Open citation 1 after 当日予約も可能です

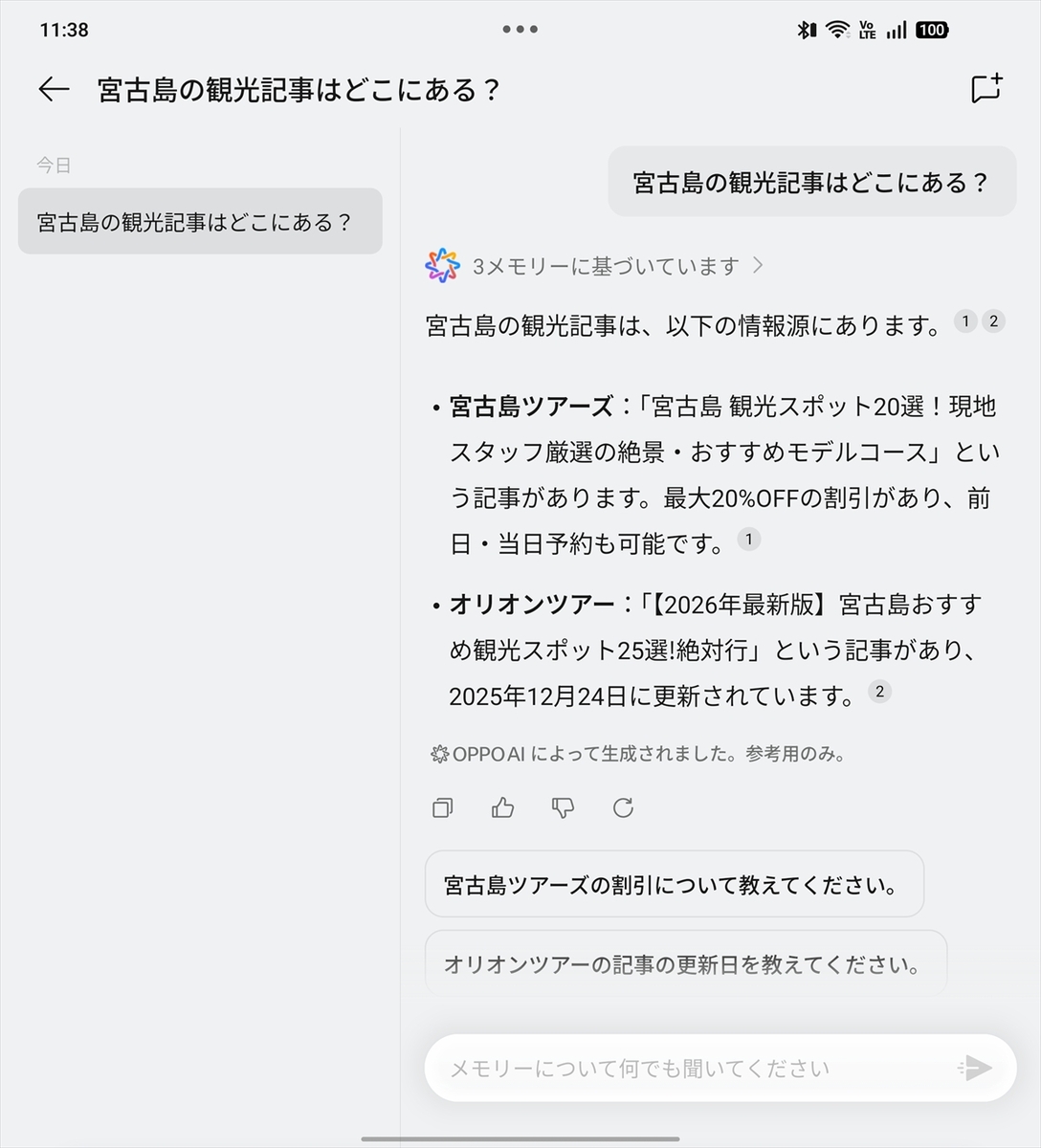click(x=749, y=540)
